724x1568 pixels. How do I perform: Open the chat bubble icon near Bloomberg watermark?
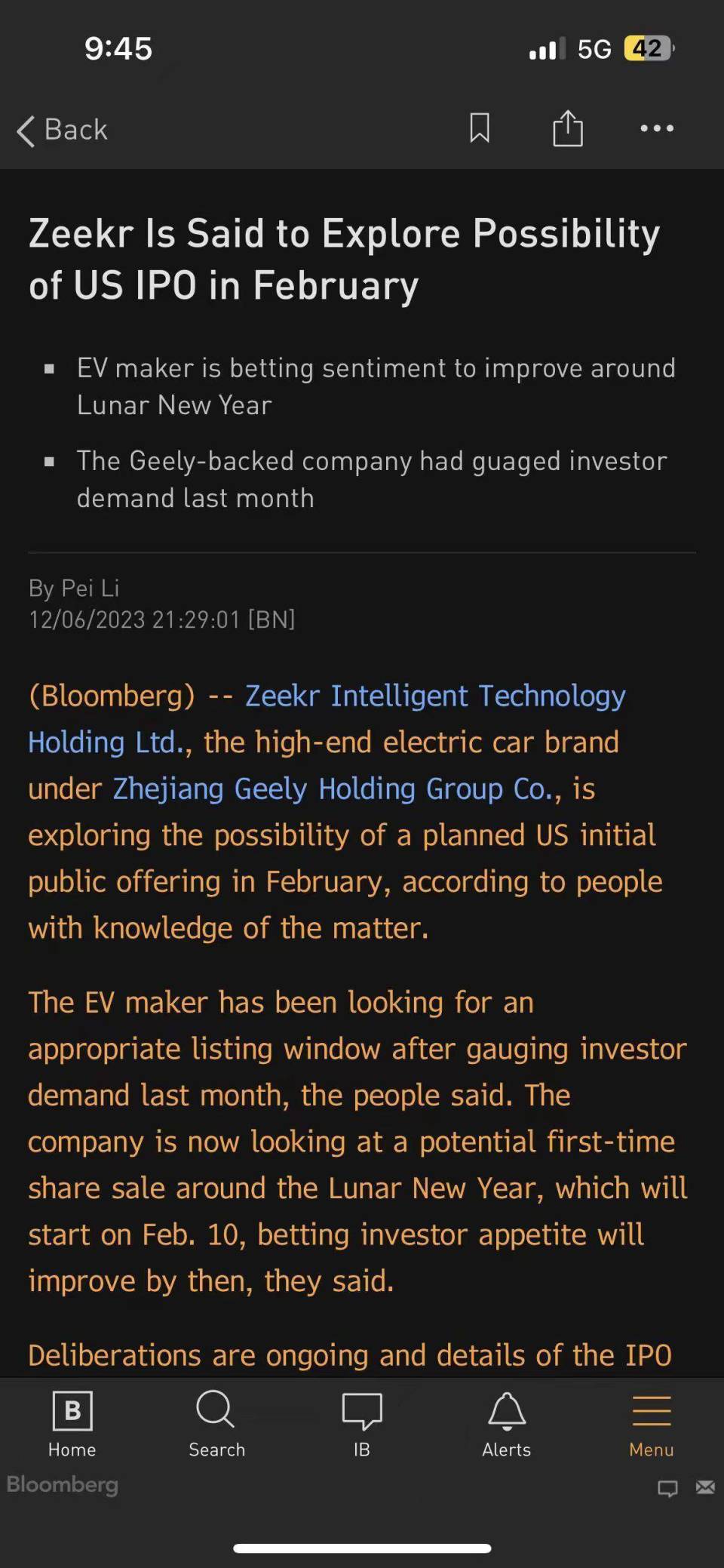coord(668,1484)
